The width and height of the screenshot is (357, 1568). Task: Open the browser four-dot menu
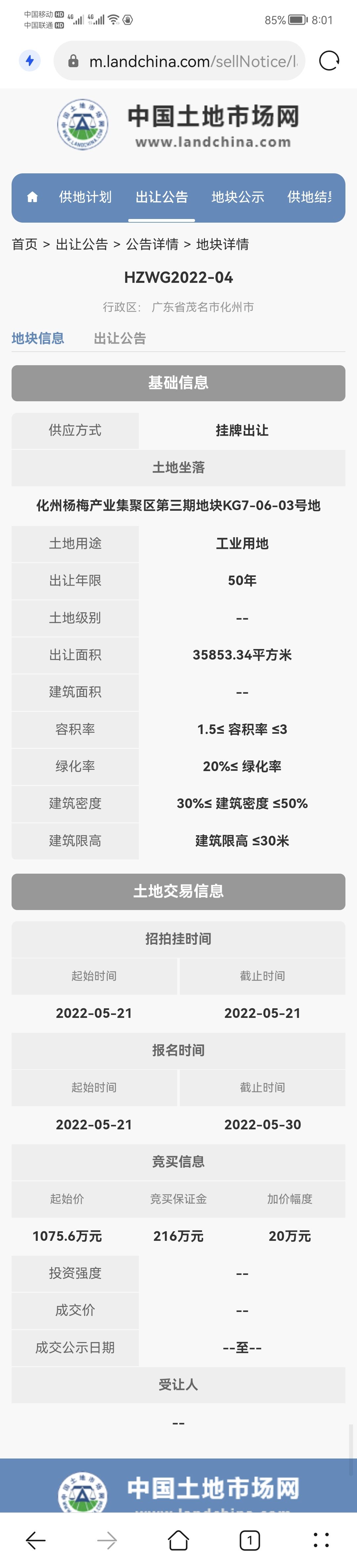coord(321,1540)
